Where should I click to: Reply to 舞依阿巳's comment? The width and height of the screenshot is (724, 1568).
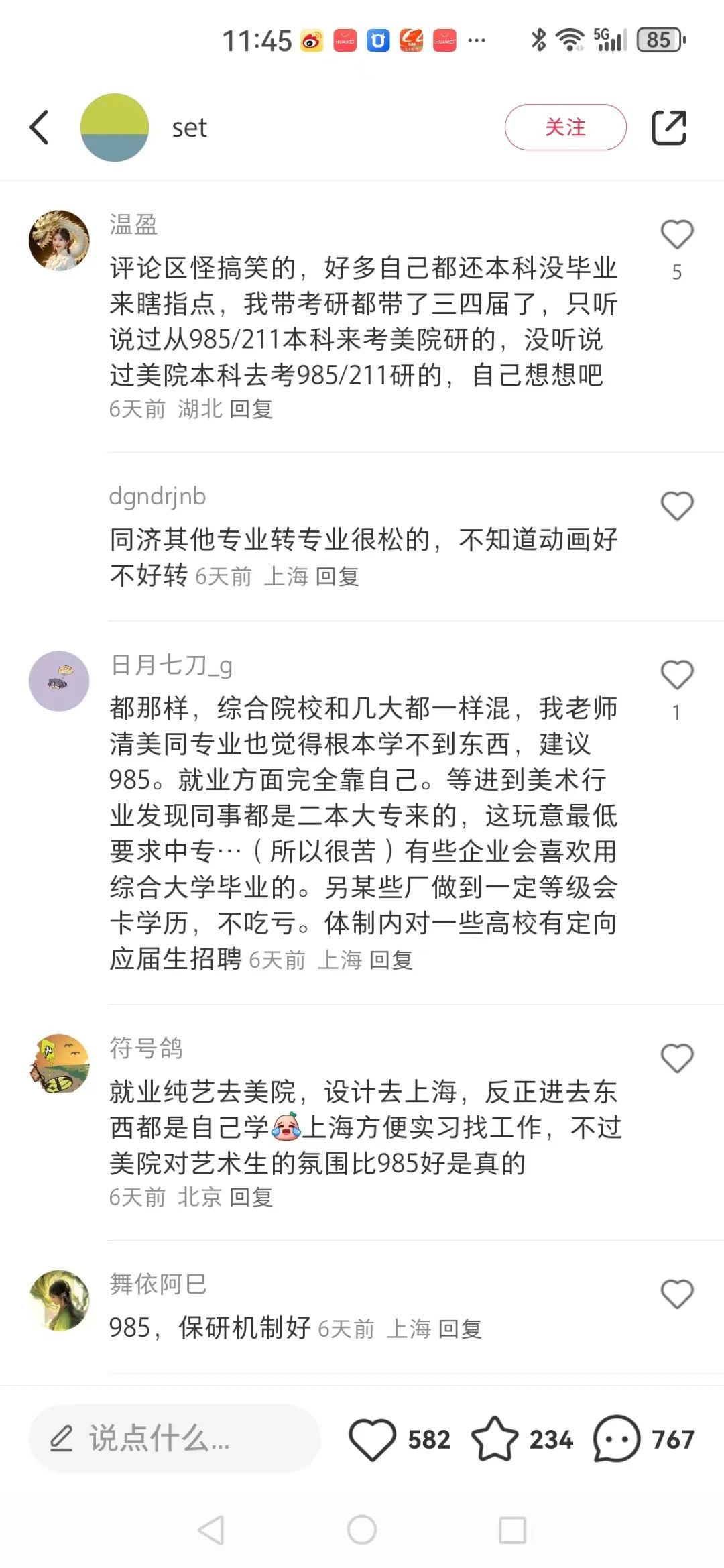[x=460, y=1329]
